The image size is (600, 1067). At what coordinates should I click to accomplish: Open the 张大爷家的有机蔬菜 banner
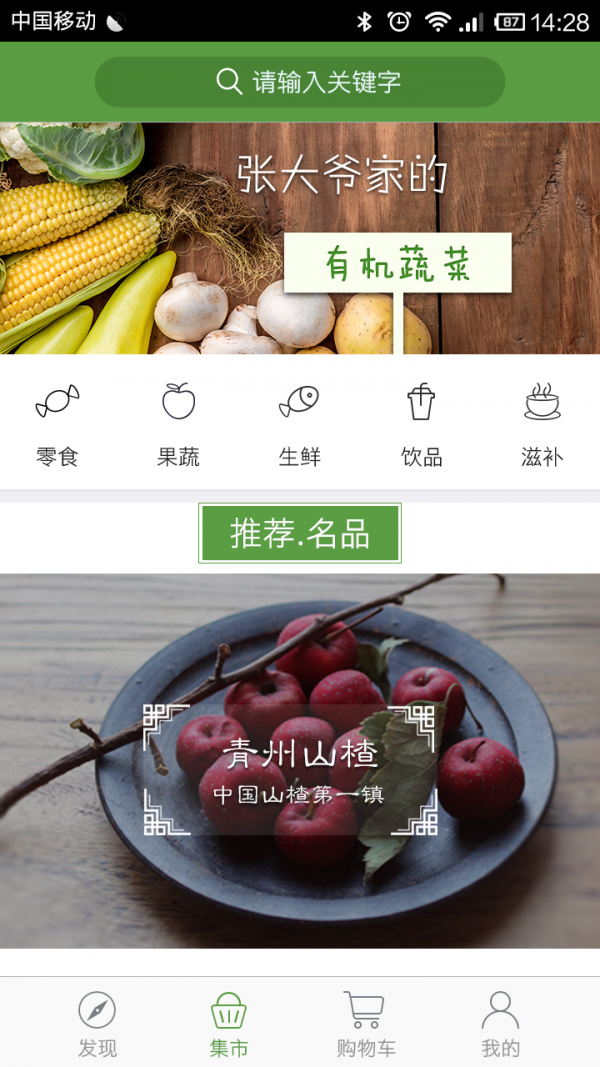click(300, 238)
